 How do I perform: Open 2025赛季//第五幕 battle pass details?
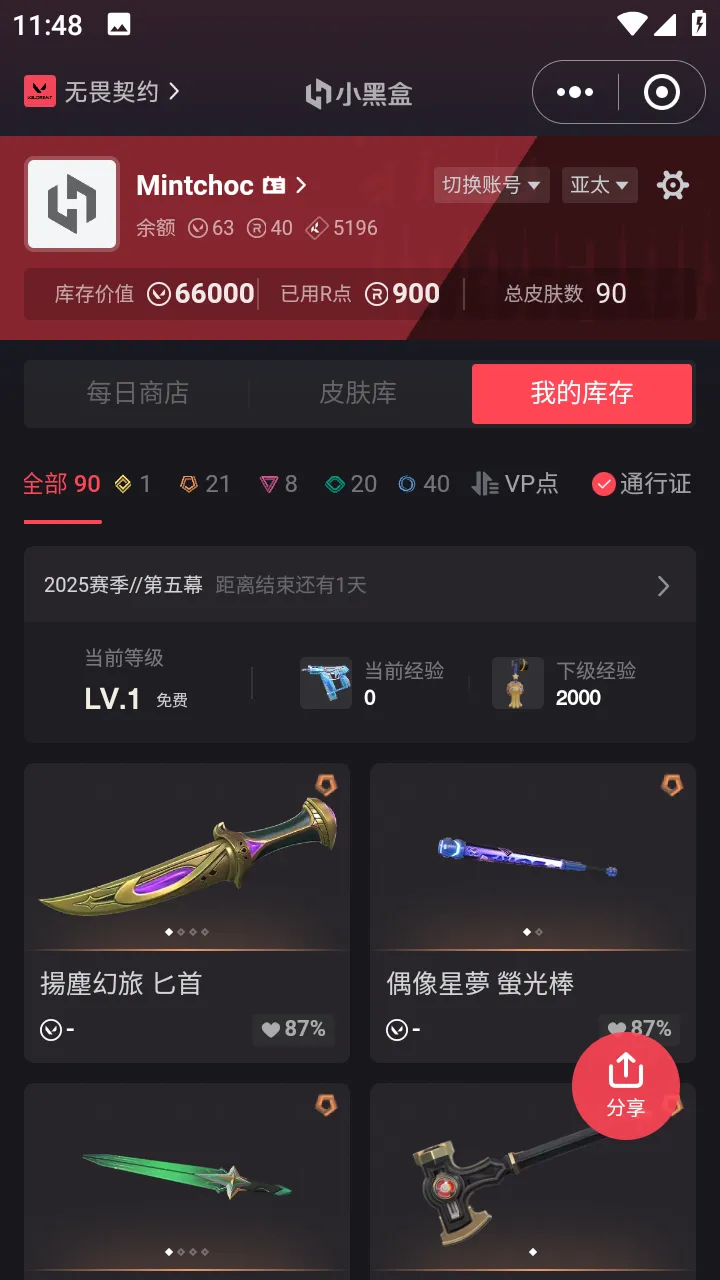pos(358,585)
